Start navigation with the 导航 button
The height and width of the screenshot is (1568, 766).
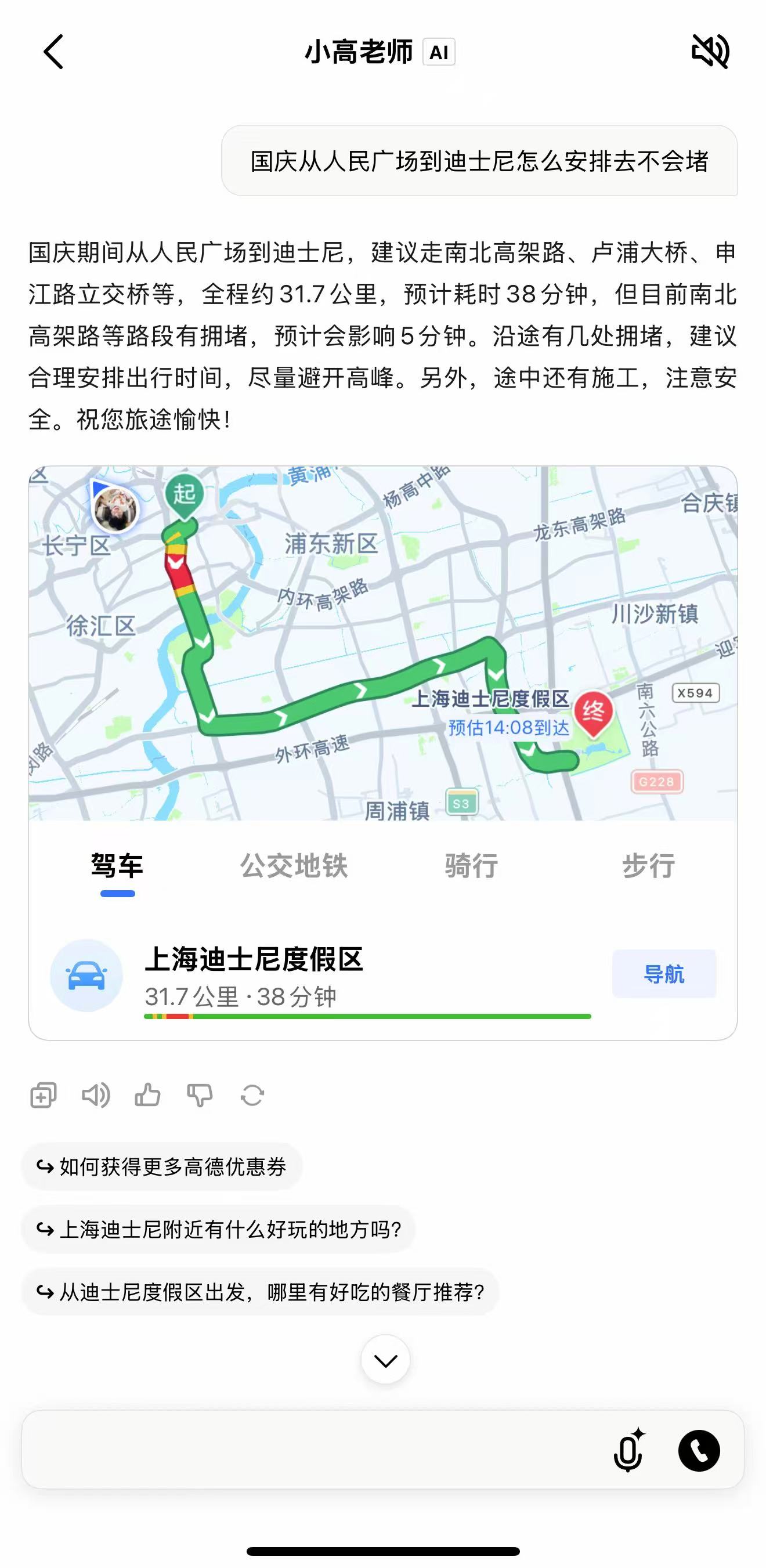tap(664, 974)
